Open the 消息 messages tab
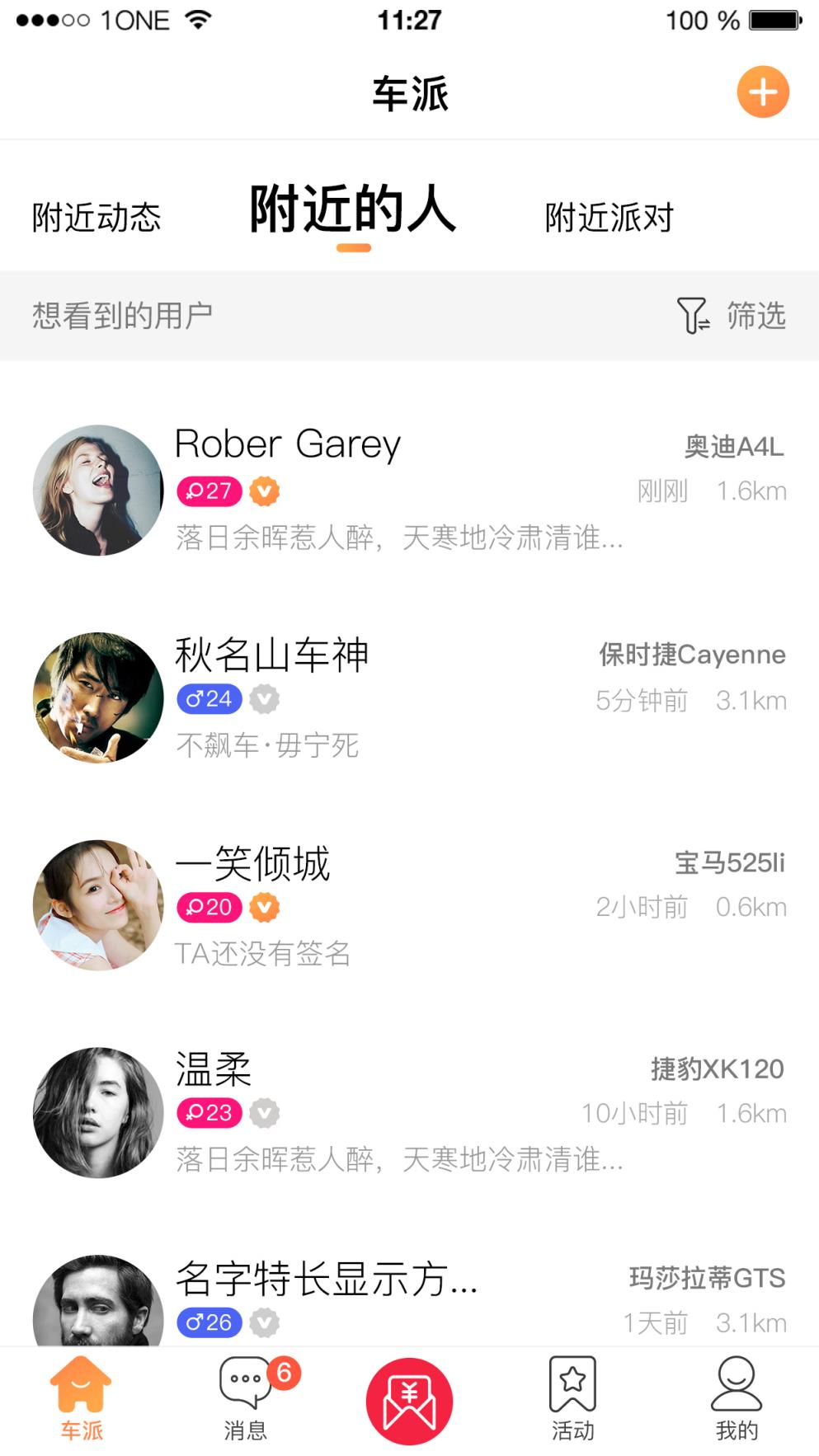The width and height of the screenshot is (819, 1456). tap(246, 1398)
